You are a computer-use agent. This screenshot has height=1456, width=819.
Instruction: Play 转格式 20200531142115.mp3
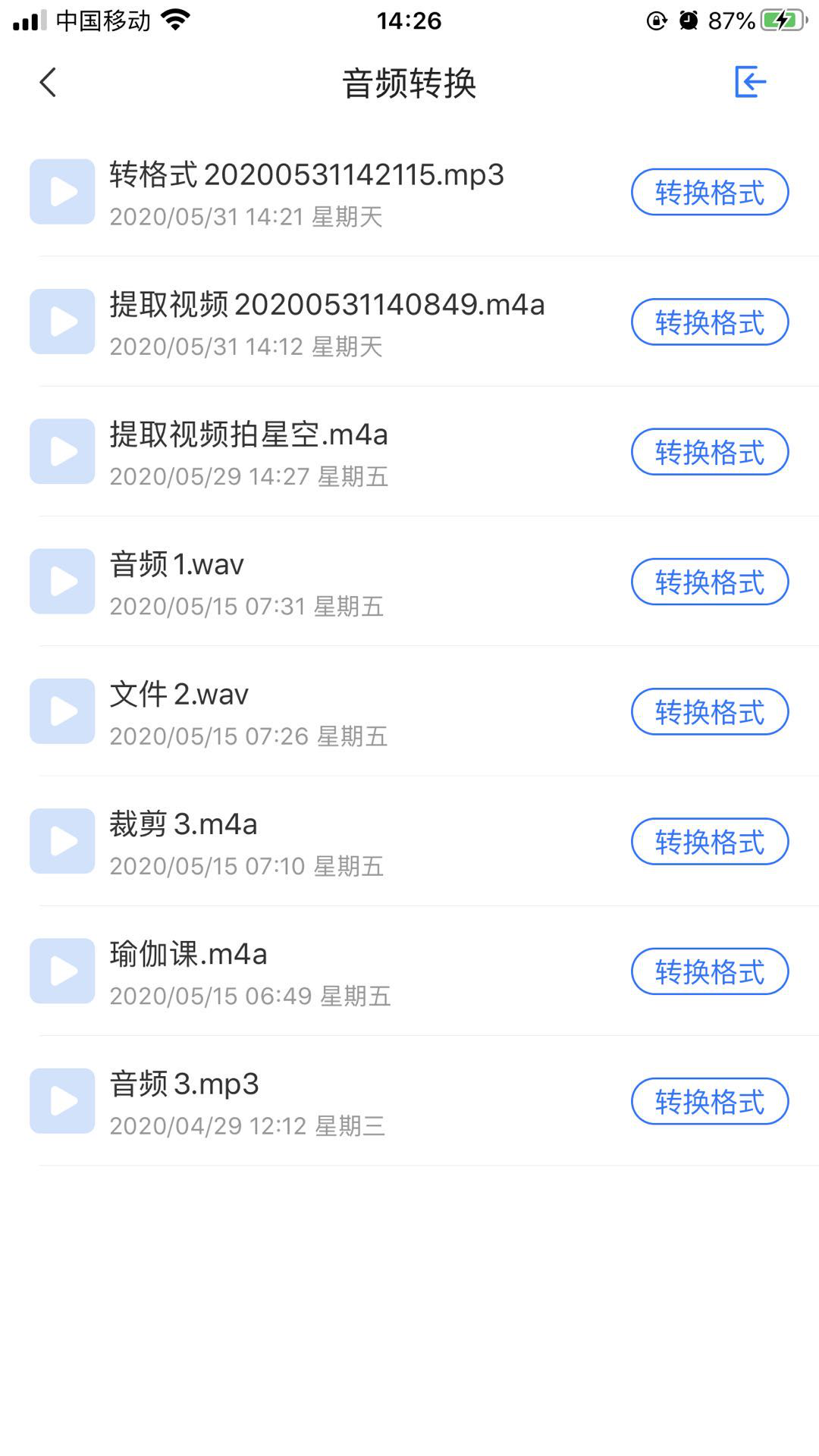(x=62, y=192)
